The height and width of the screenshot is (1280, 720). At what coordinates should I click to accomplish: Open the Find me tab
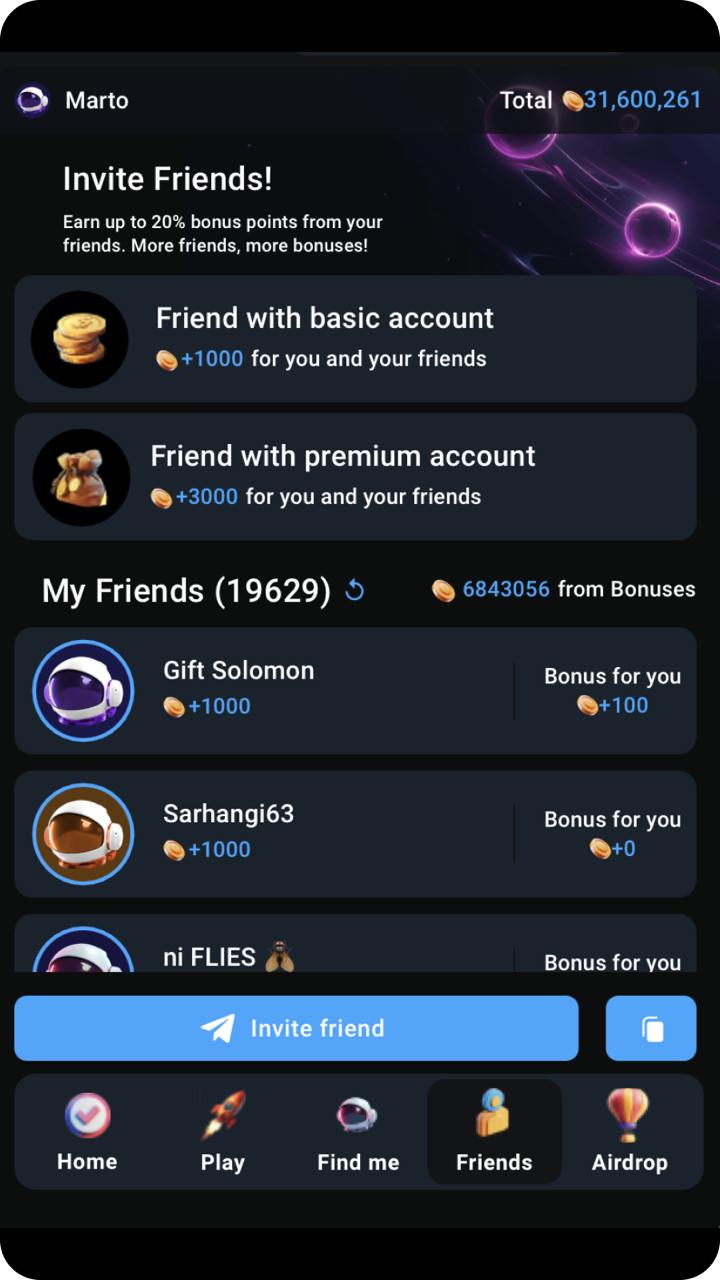coord(358,1132)
